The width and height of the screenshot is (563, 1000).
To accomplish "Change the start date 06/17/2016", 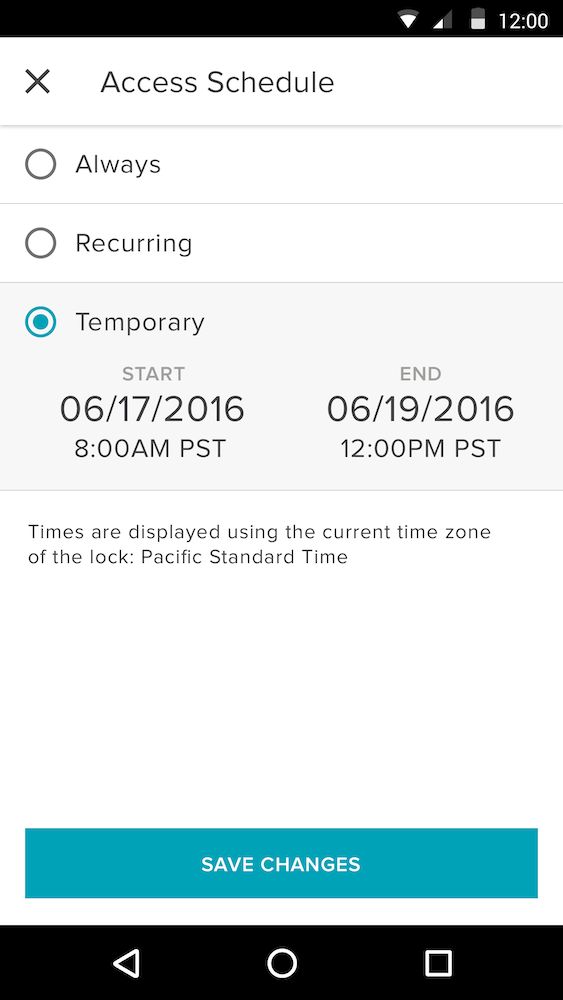I will [x=152, y=409].
